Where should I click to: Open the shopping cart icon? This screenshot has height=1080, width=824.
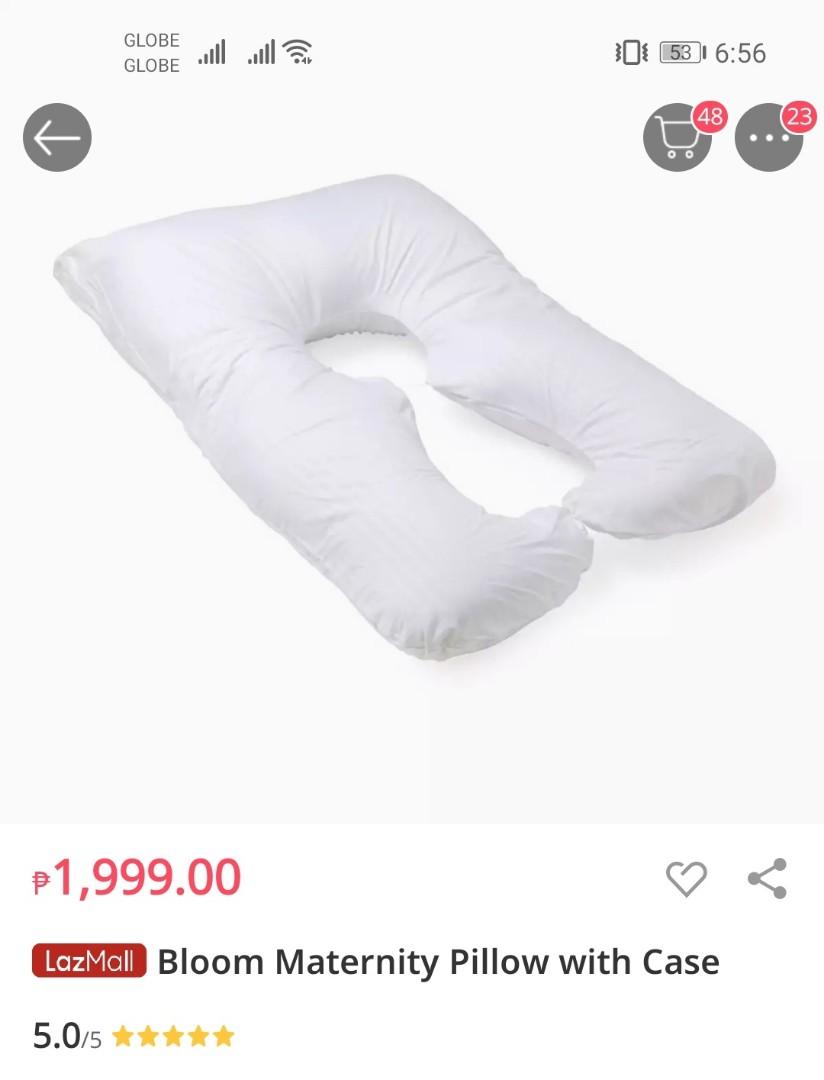(678, 140)
